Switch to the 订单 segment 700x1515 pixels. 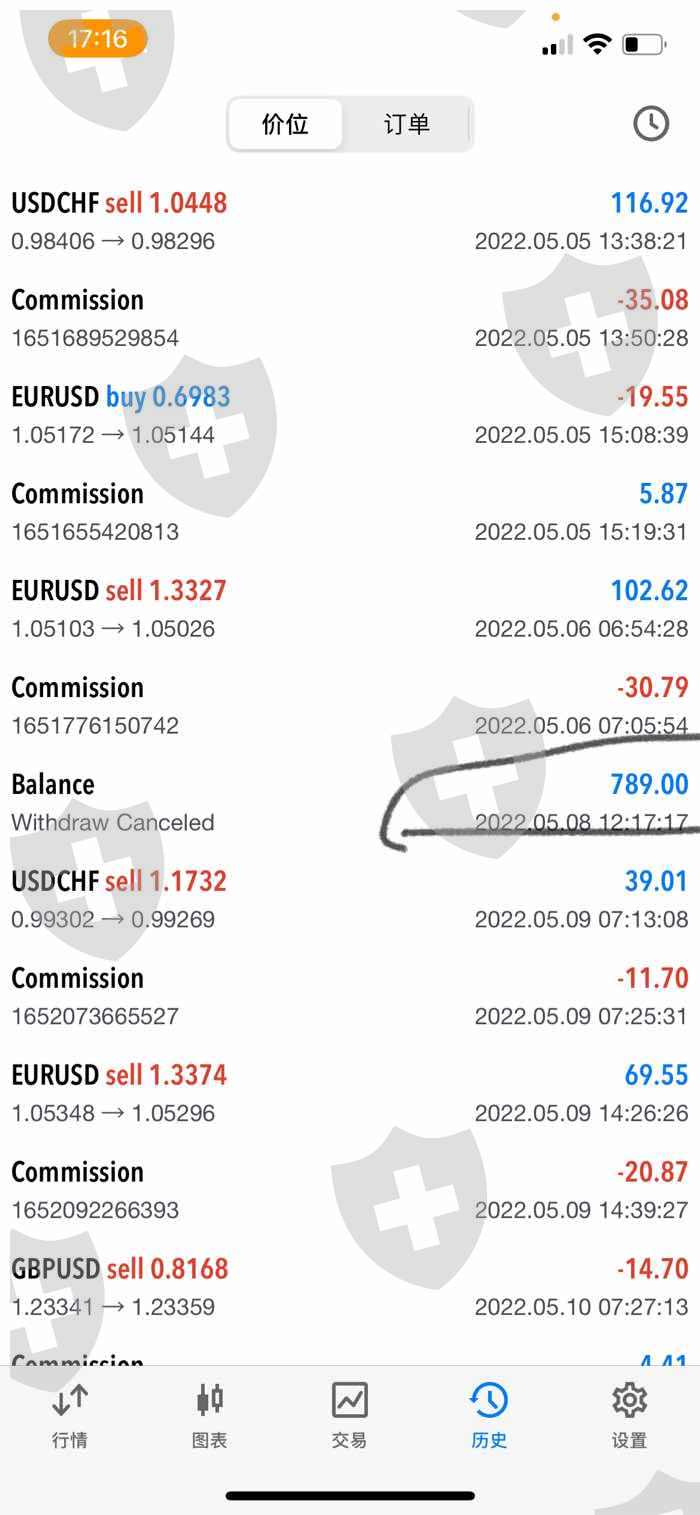point(406,124)
